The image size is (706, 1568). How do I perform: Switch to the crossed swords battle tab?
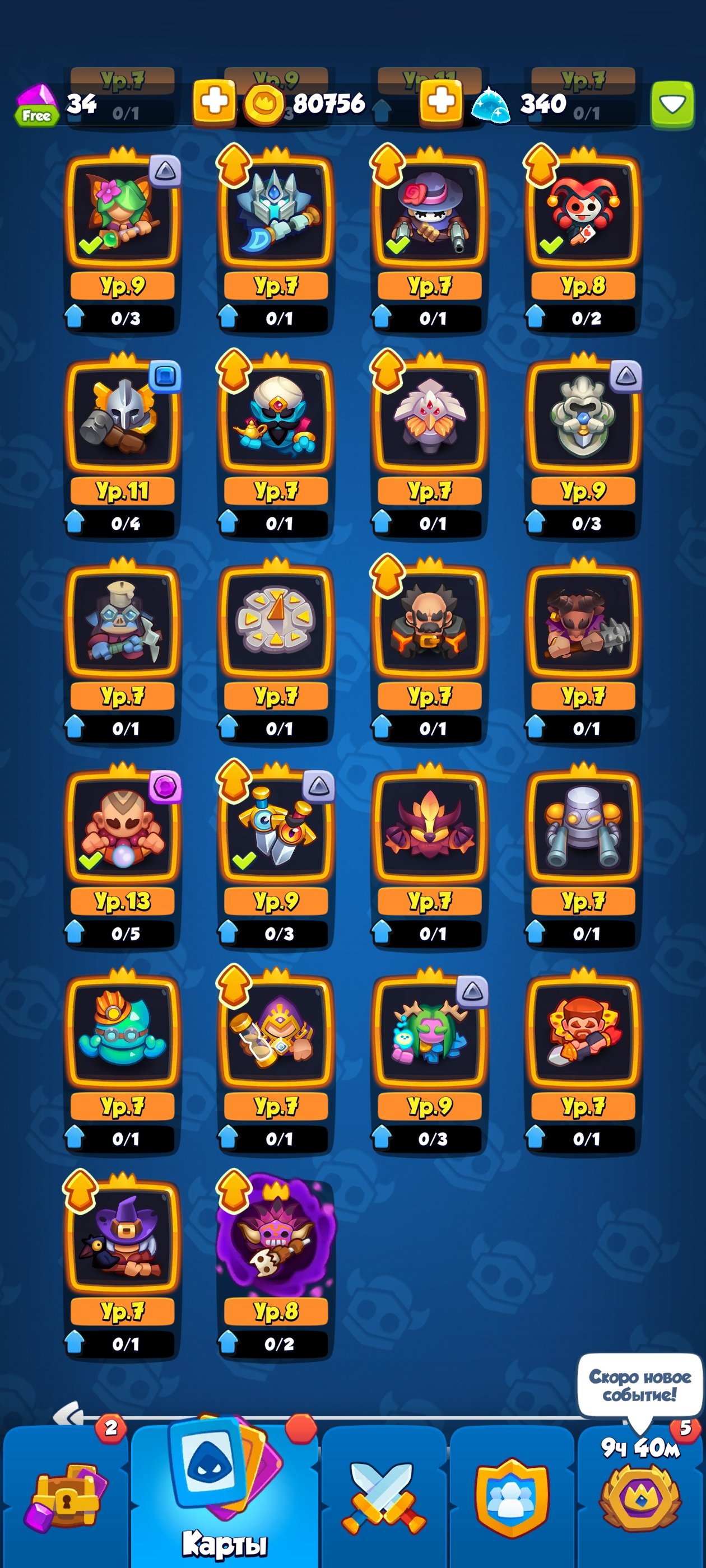click(x=384, y=1497)
